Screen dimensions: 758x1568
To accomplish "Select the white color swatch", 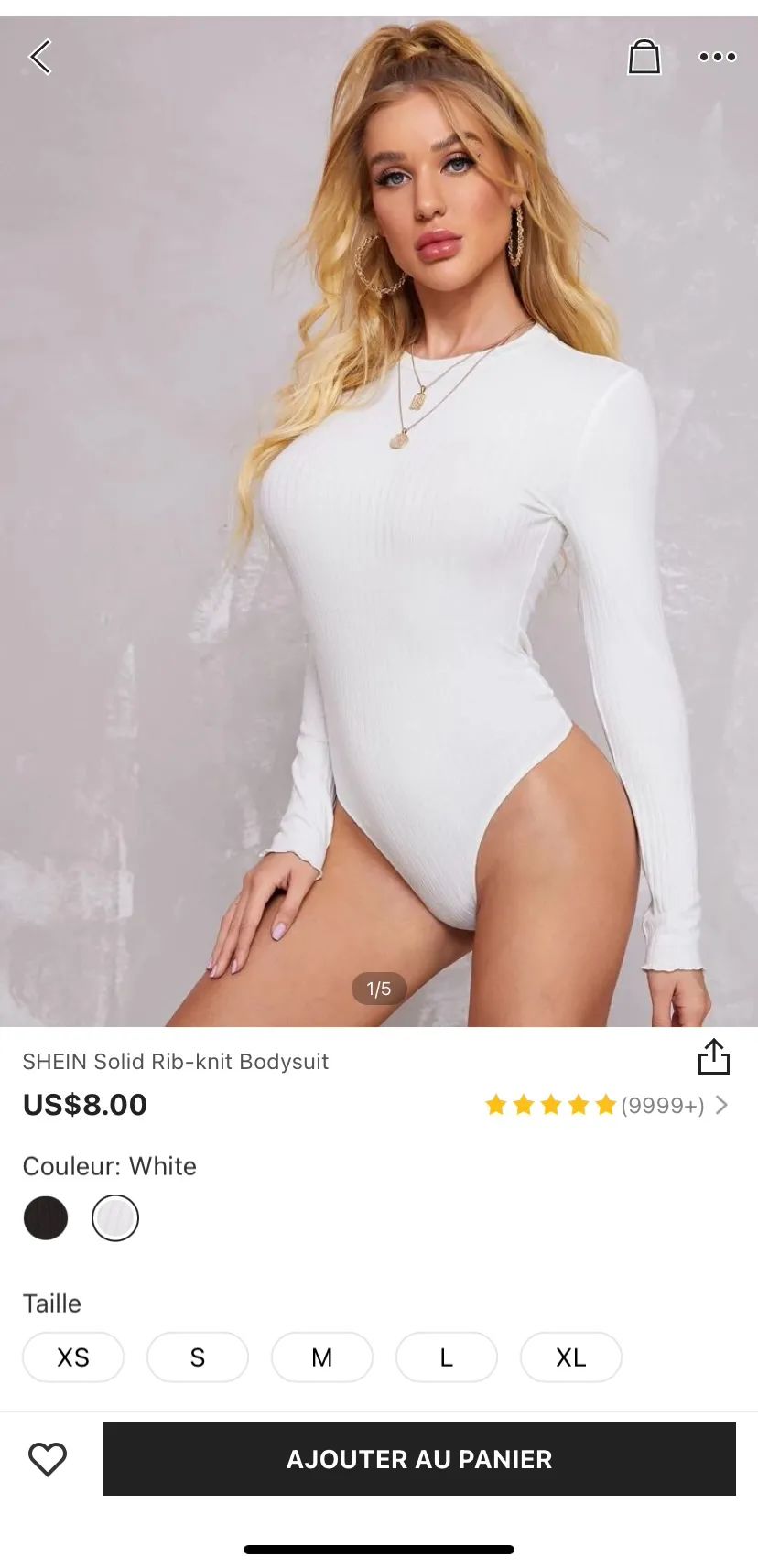I will [115, 1218].
